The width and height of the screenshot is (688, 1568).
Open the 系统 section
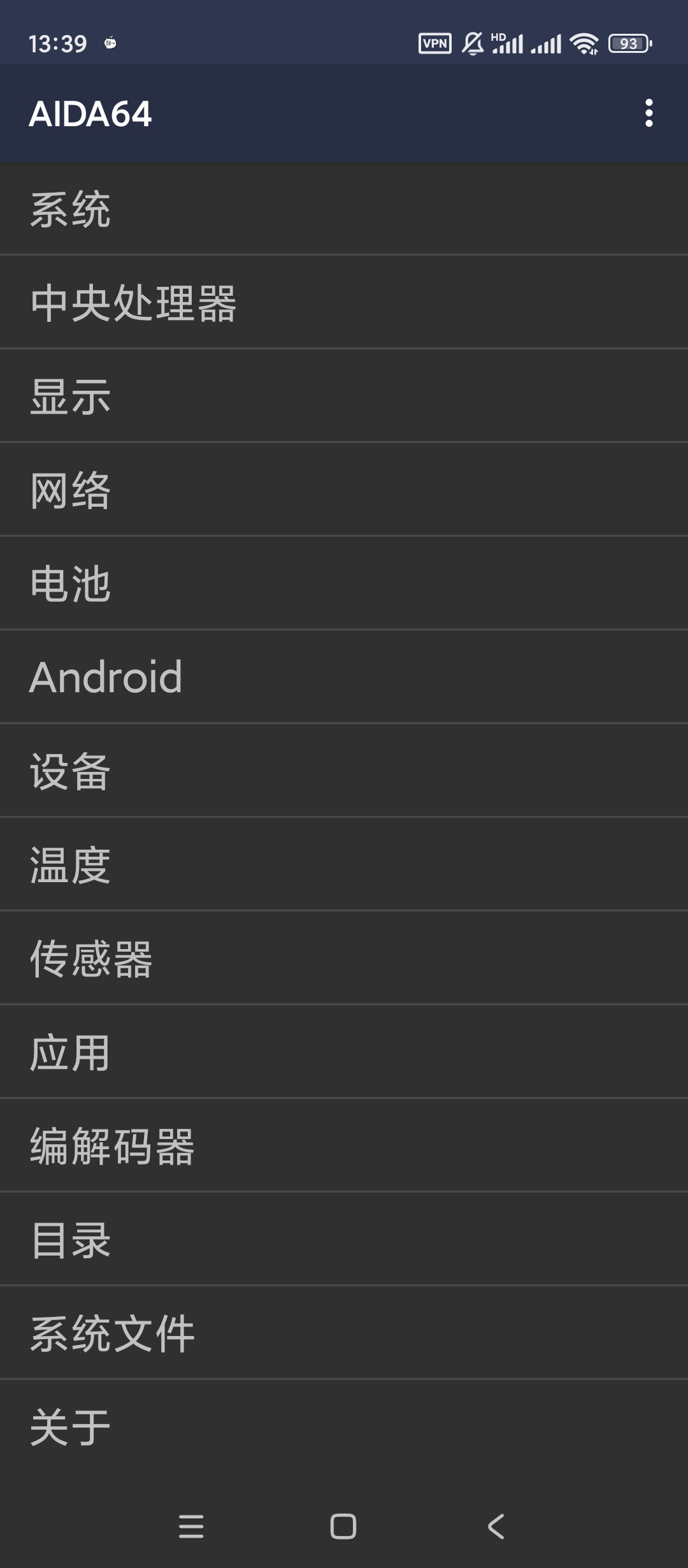click(x=344, y=209)
